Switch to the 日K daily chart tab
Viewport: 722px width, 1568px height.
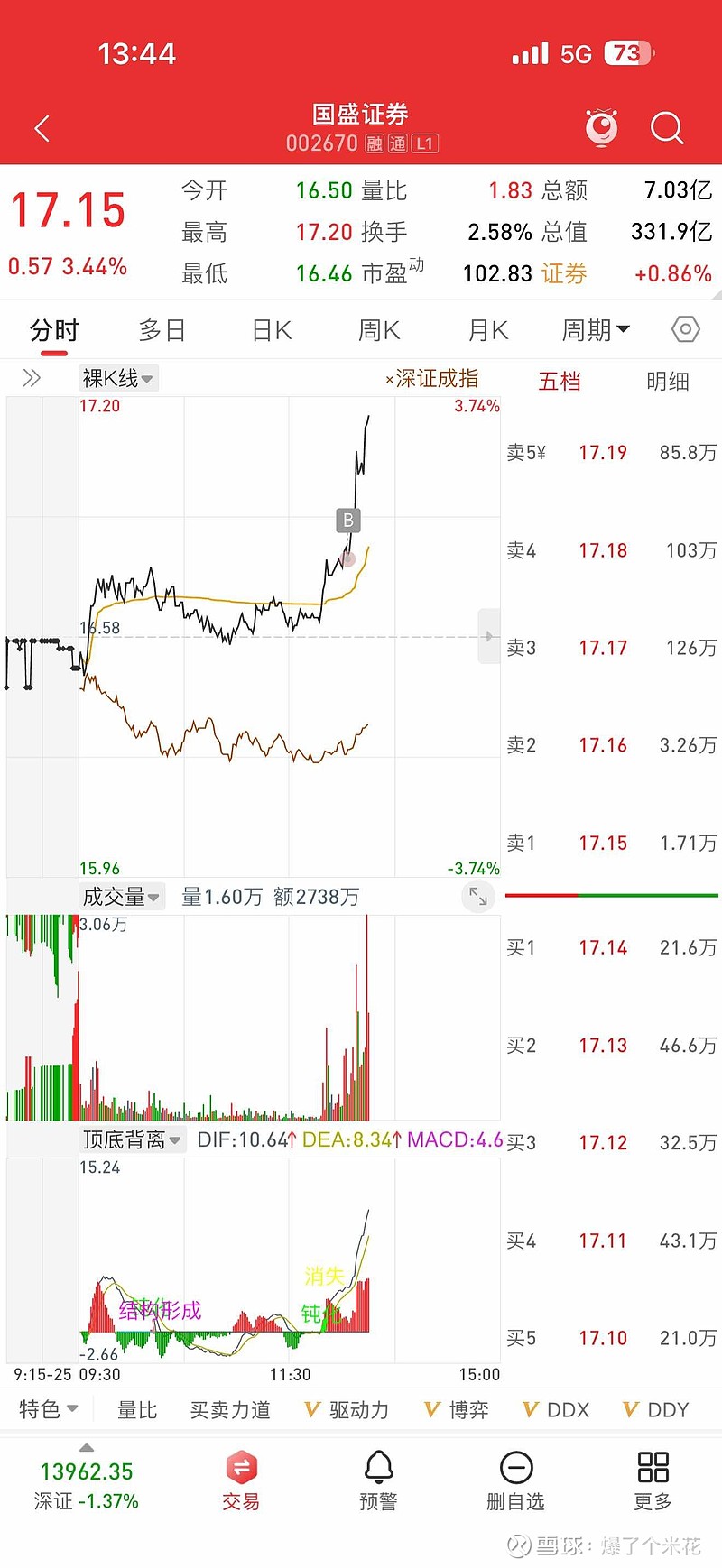coord(270,330)
